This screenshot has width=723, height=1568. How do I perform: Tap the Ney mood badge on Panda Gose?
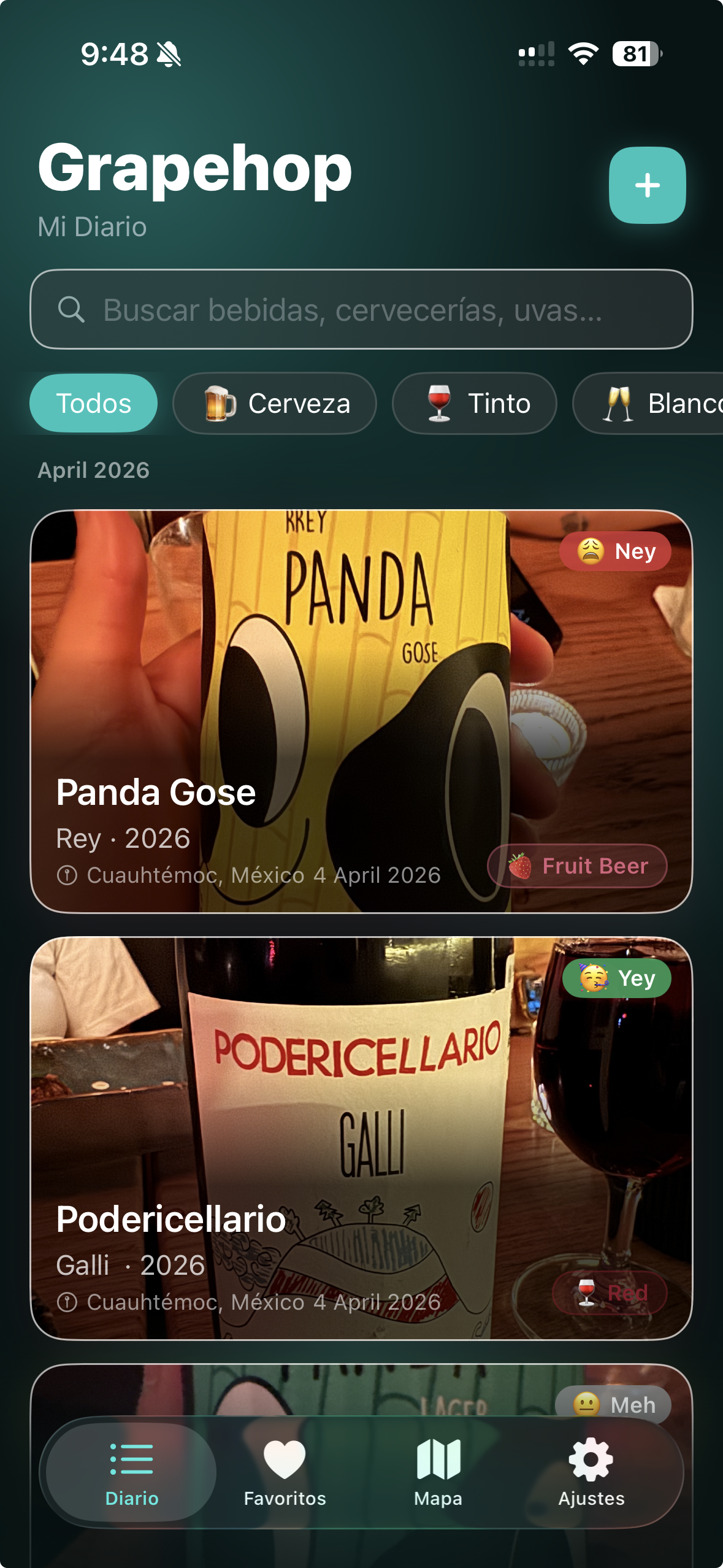coord(614,551)
